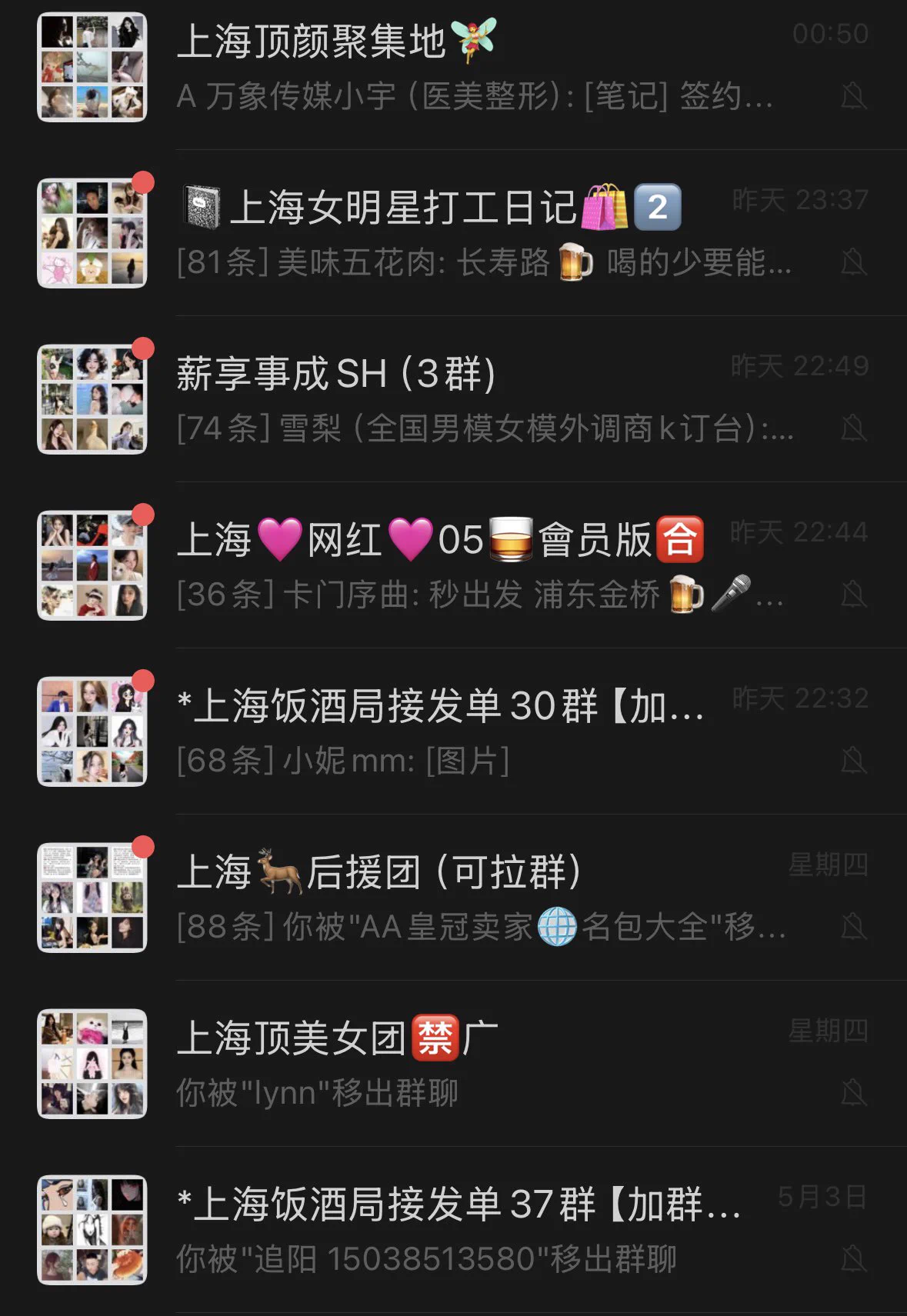Open the 薪享事成SH (3群) chat
The width and height of the screenshot is (907, 1316).
pos(462,400)
